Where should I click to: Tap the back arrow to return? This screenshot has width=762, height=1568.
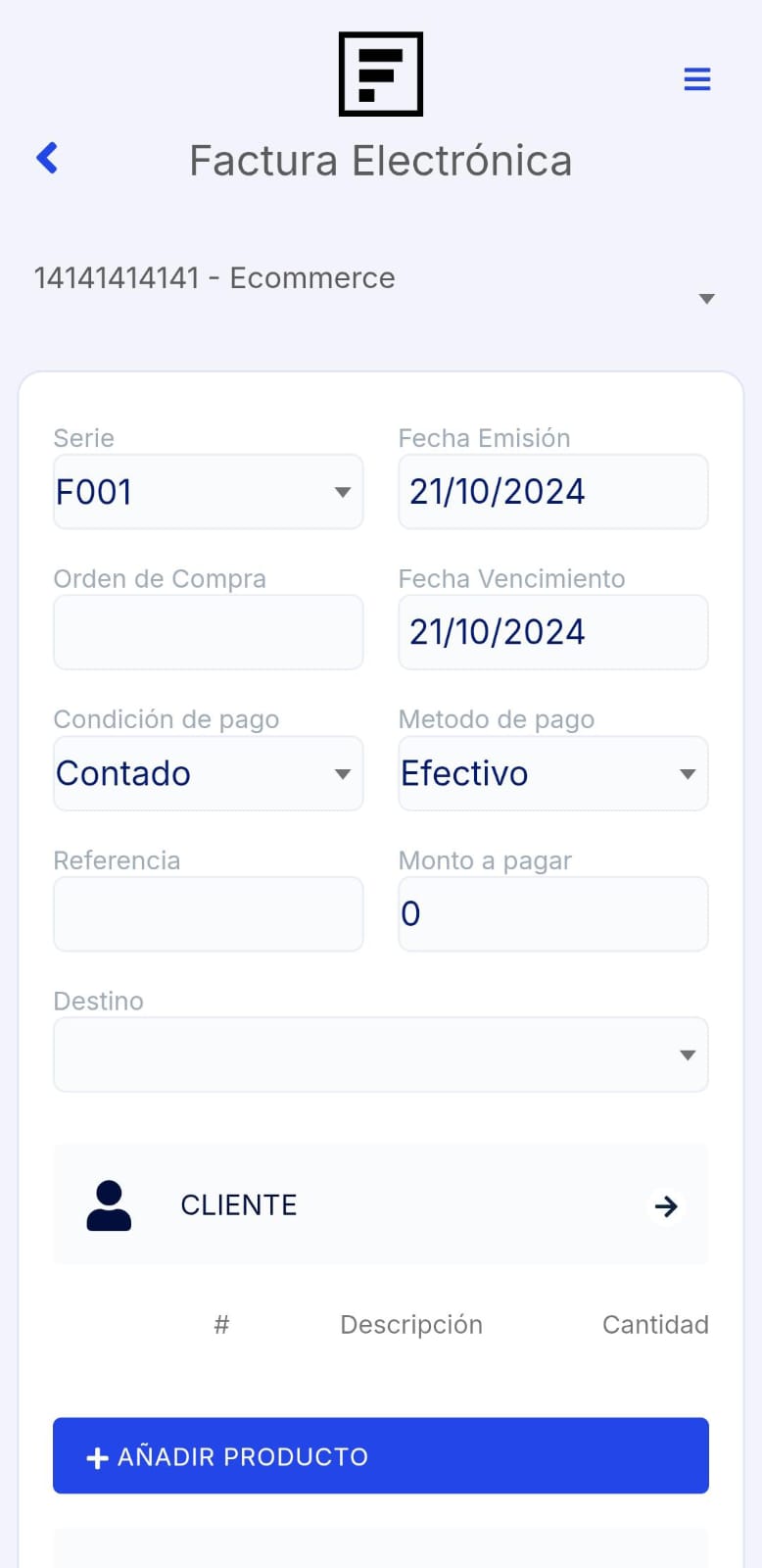pyautogui.click(x=46, y=157)
